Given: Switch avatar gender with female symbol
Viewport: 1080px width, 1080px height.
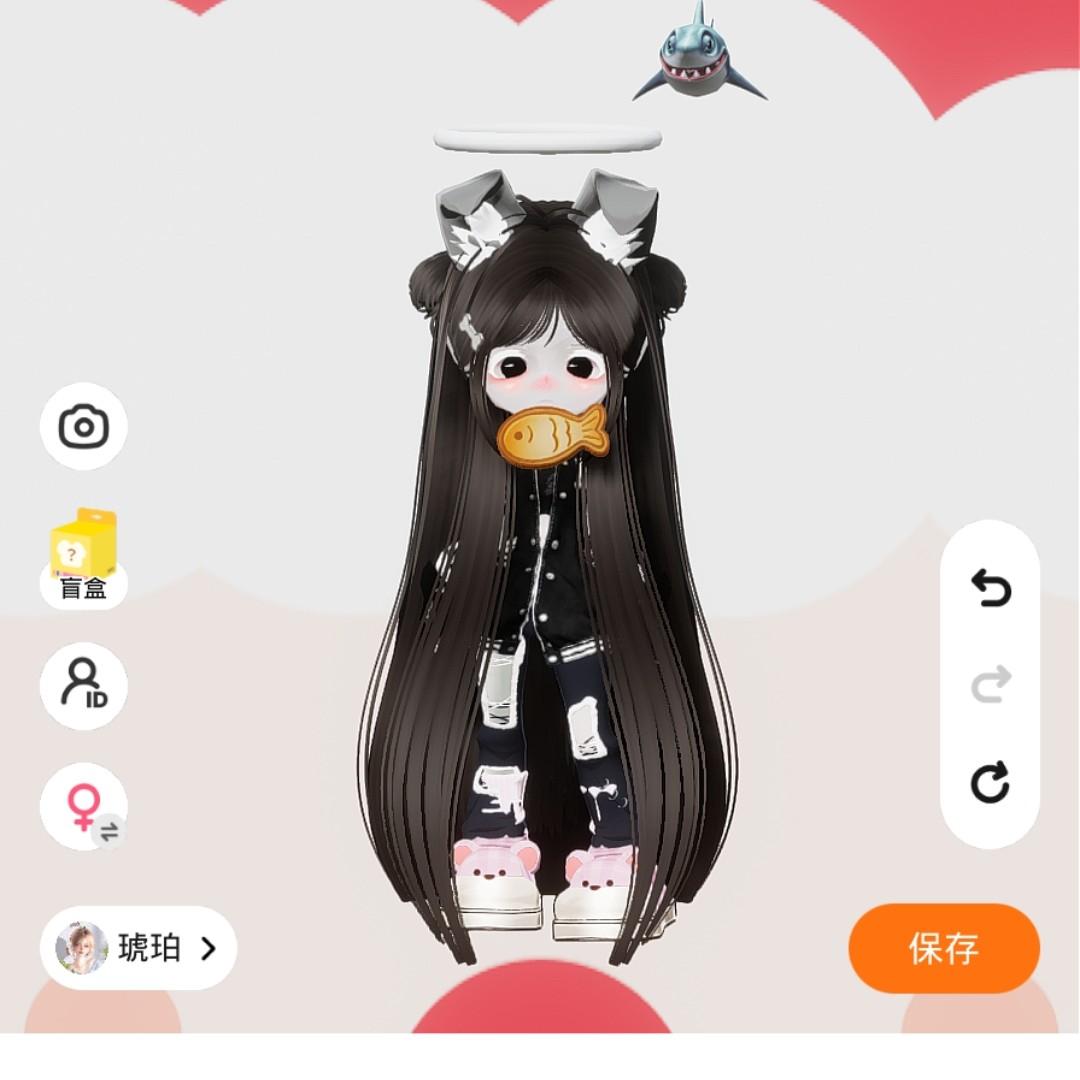Looking at the screenshot, I should [x=83, y=807].
